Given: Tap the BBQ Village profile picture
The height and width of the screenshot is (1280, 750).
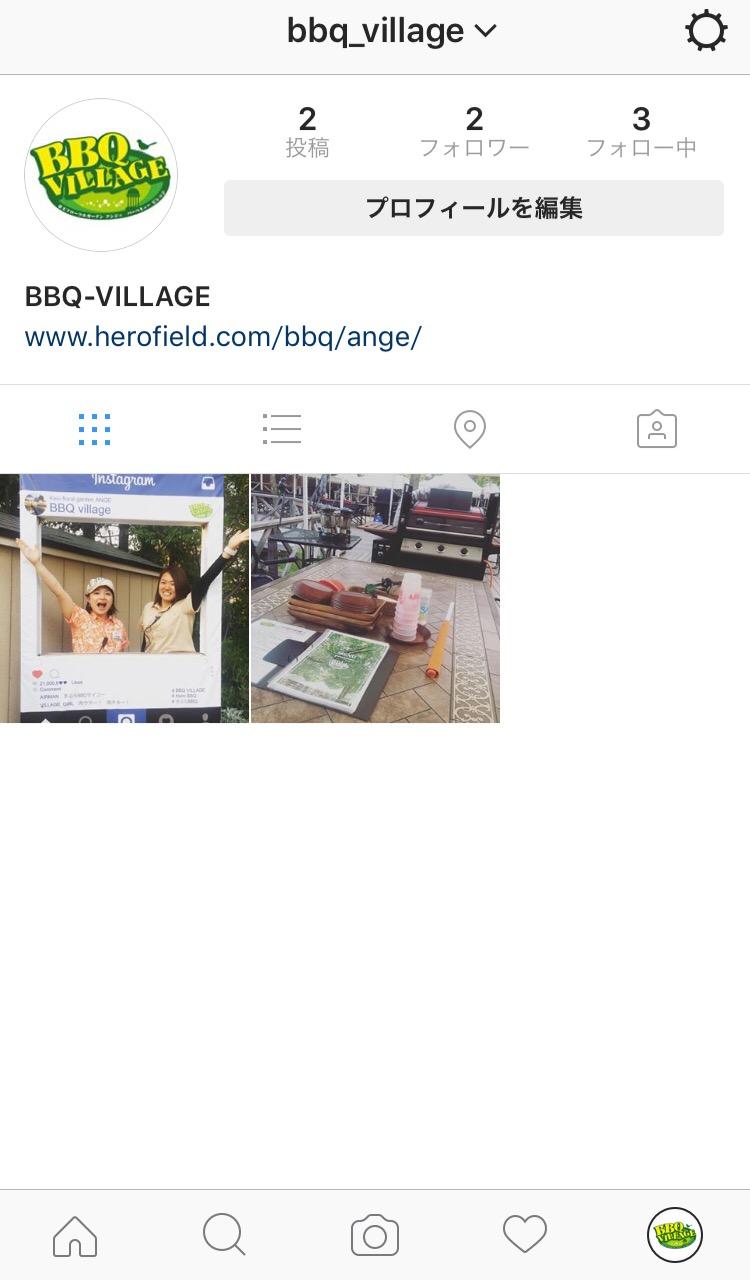Looking at the screenshot, I should 101,175.
